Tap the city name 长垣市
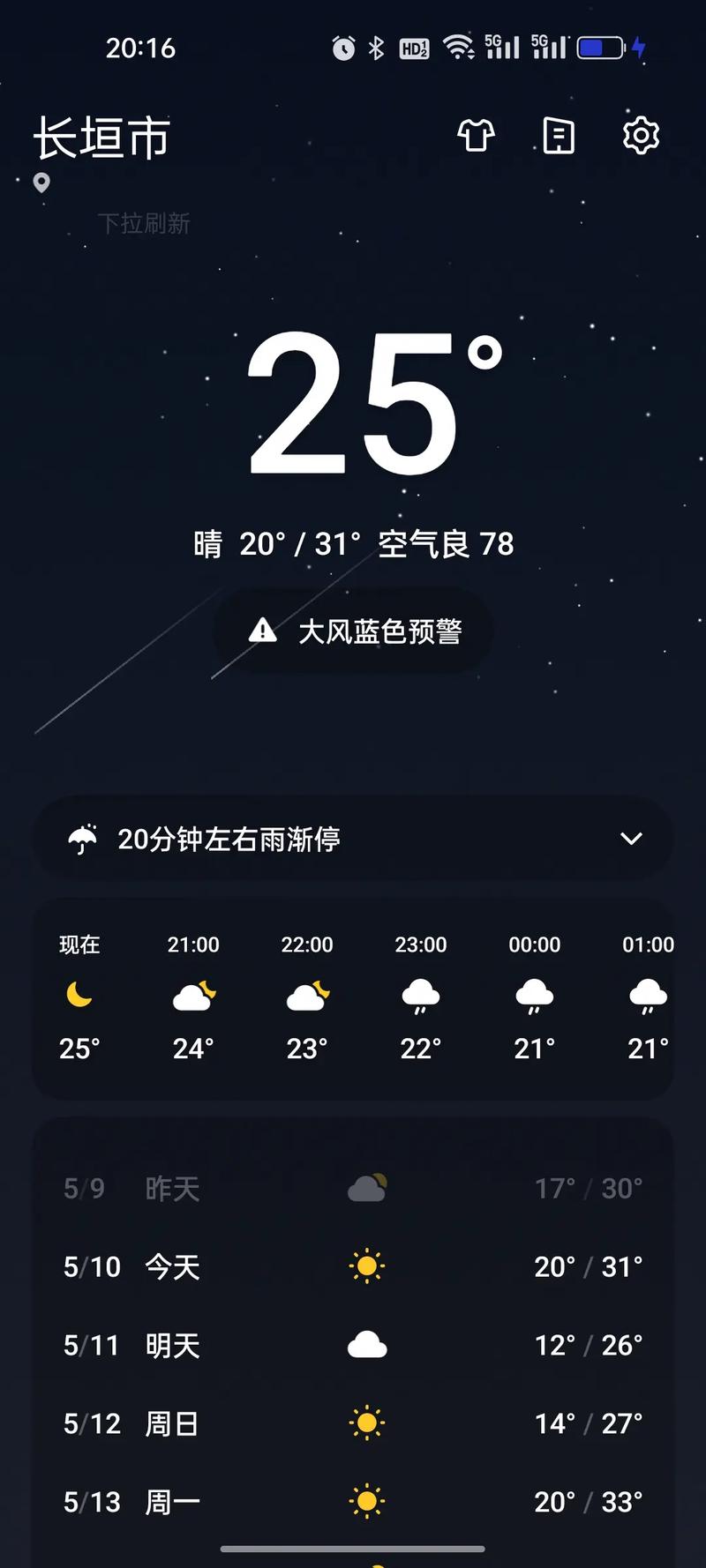The width and height of the screenshot is (706, 1568). [x=100, y=137]
